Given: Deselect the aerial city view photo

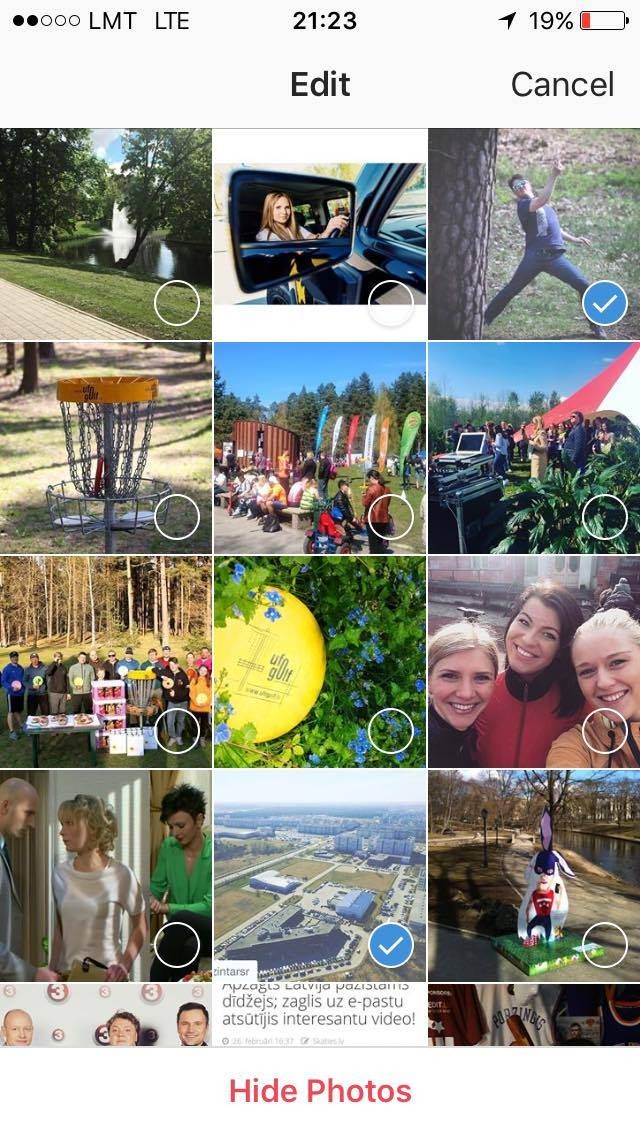Looking at the screenshot, I should click(x=320, y=875).
